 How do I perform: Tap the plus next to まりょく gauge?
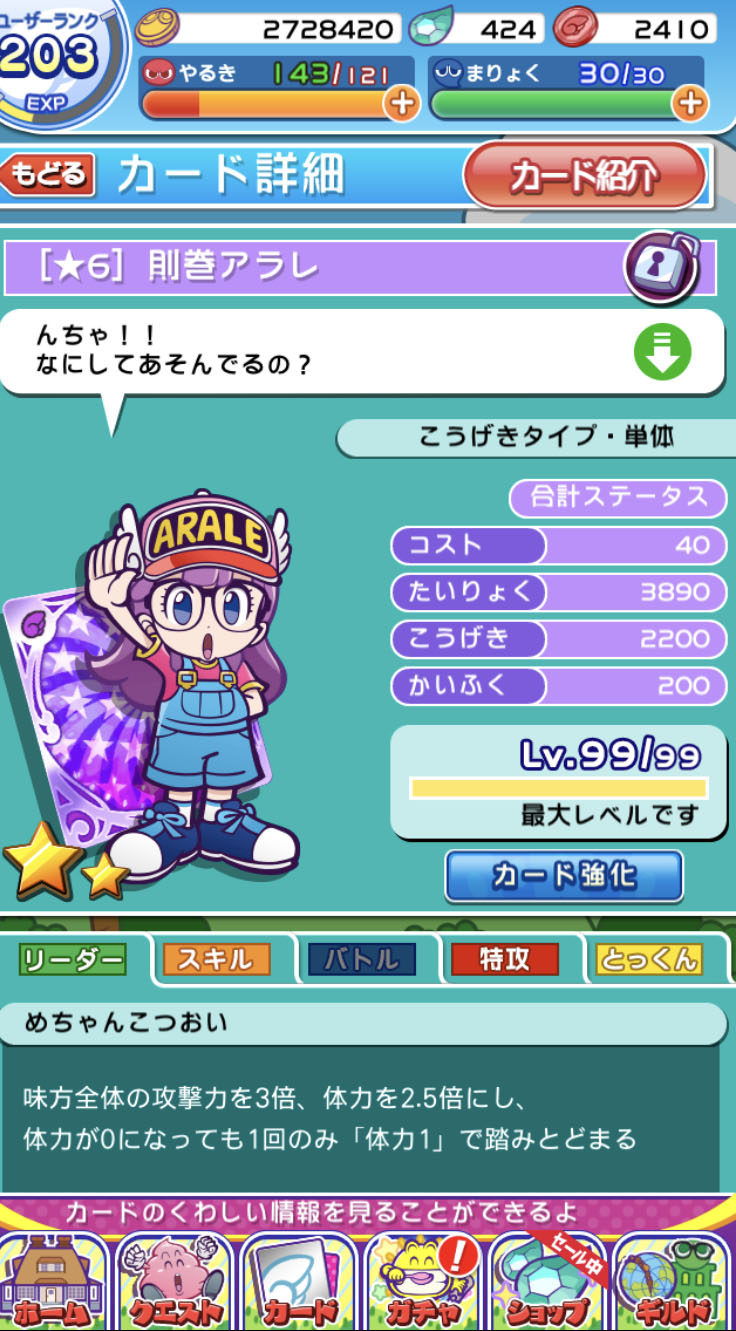point(689,103)
